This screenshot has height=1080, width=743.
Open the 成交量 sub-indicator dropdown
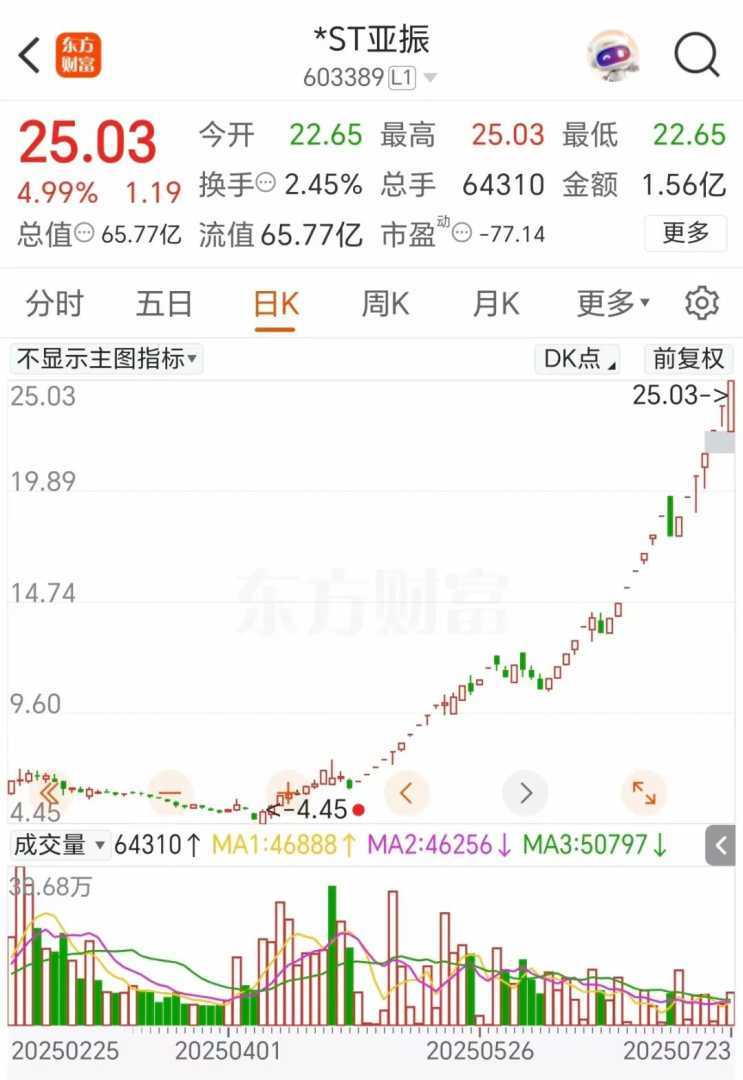[58, 845]
